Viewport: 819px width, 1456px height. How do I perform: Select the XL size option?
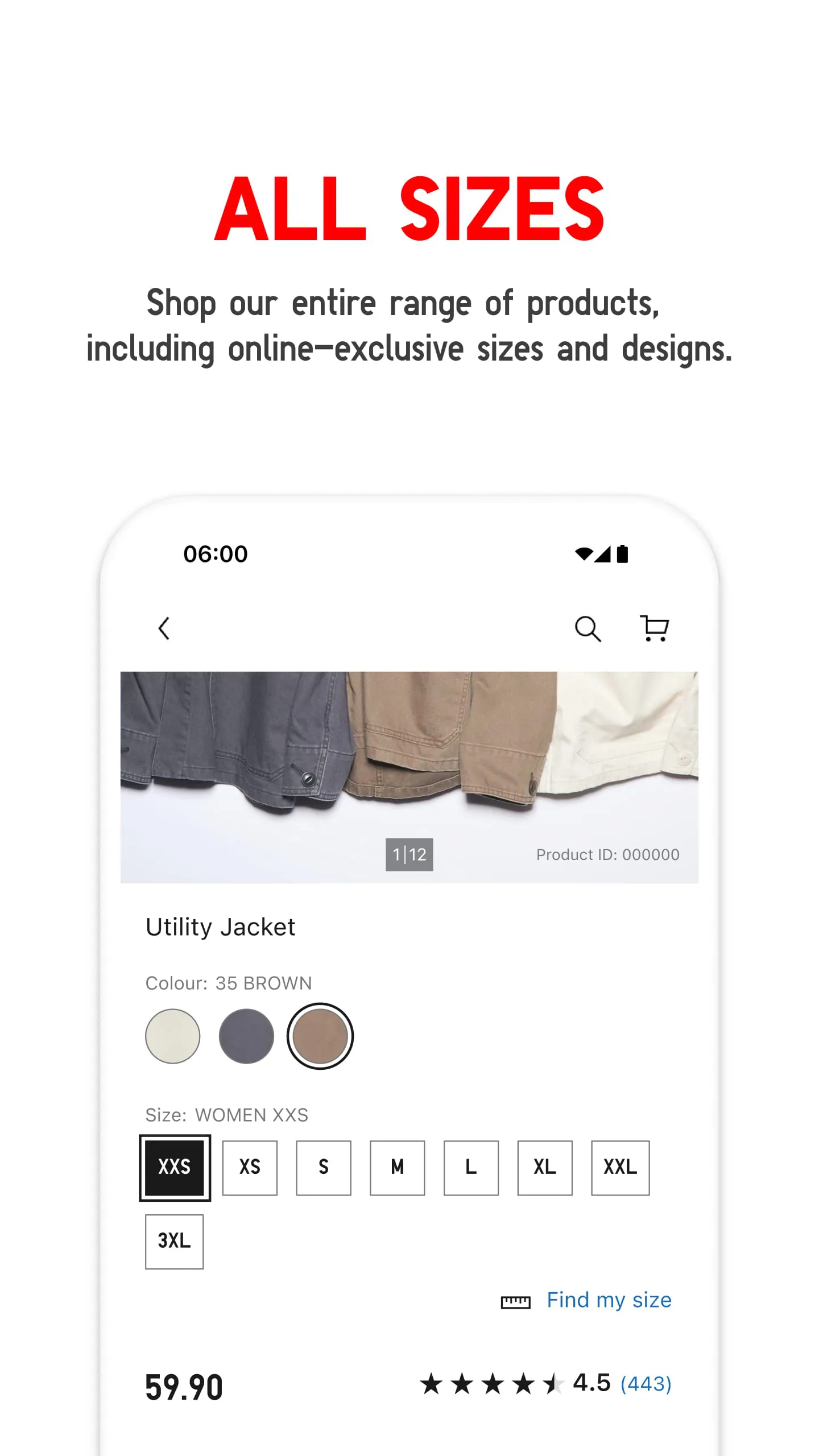pyautogui.click(x=545, y=1167)
